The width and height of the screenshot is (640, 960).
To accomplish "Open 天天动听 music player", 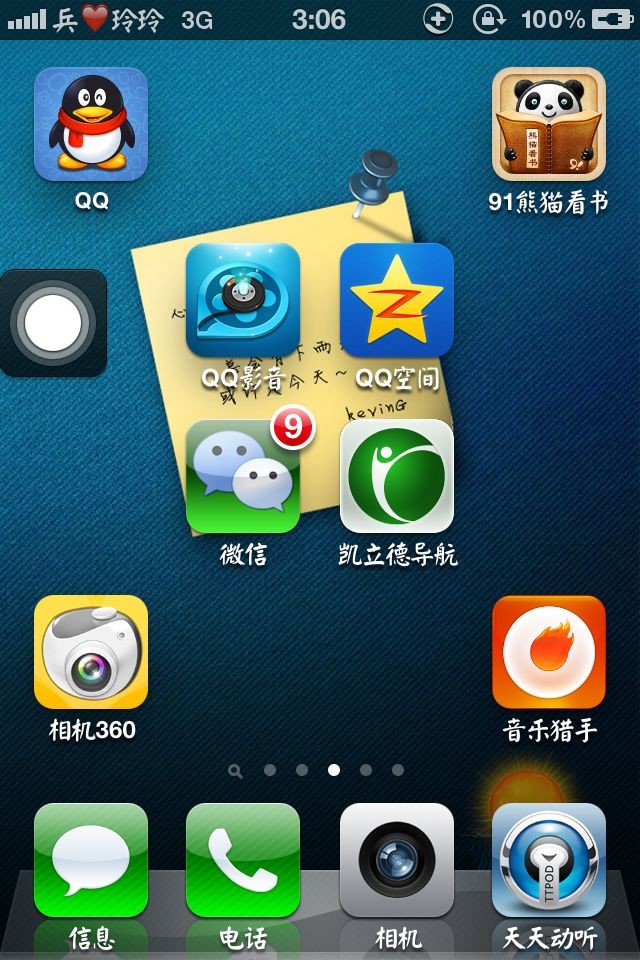I will tap(548, 860).
